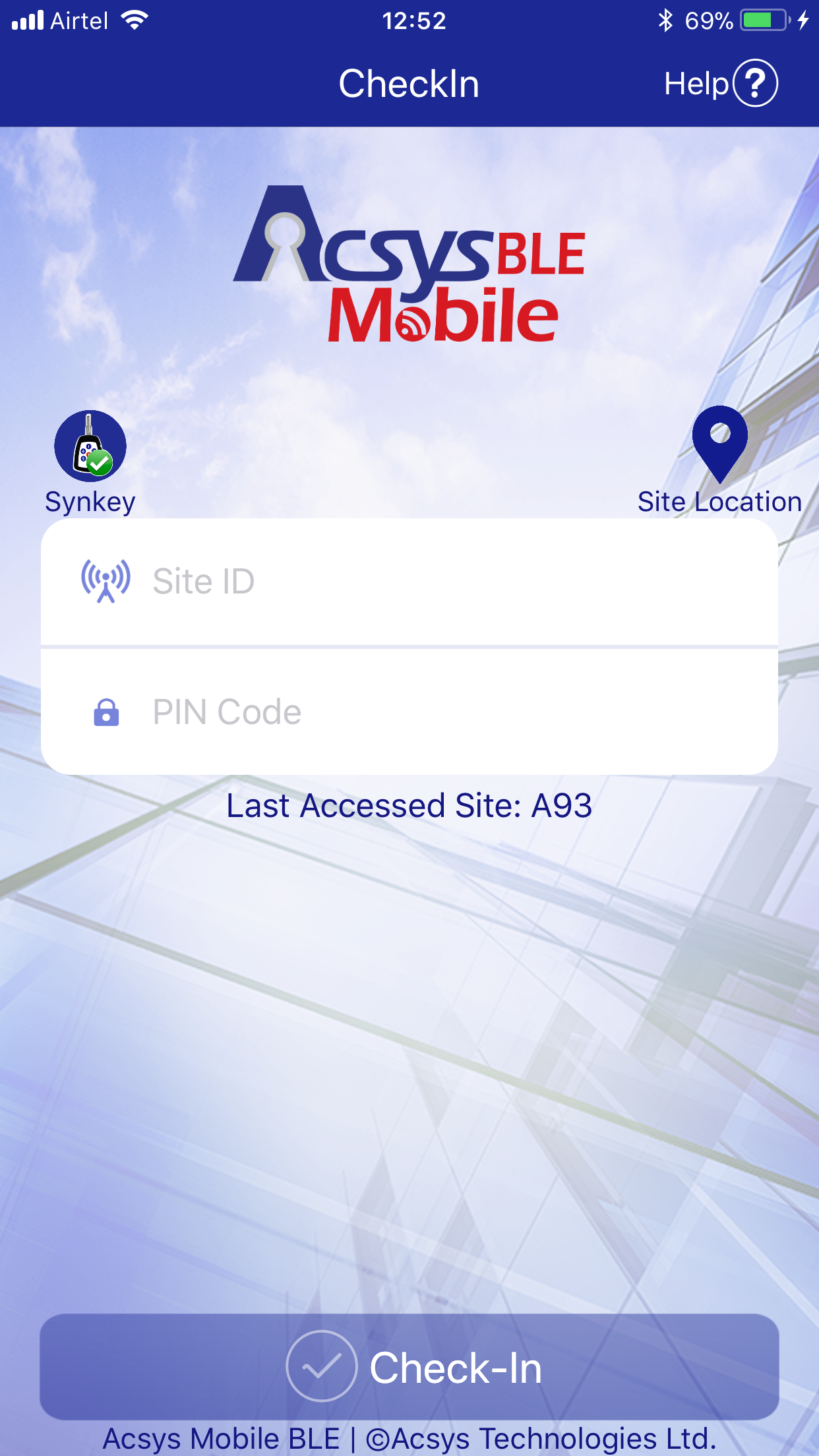Open the Help question mark button
819x1456 pixels.
(755, 83)
